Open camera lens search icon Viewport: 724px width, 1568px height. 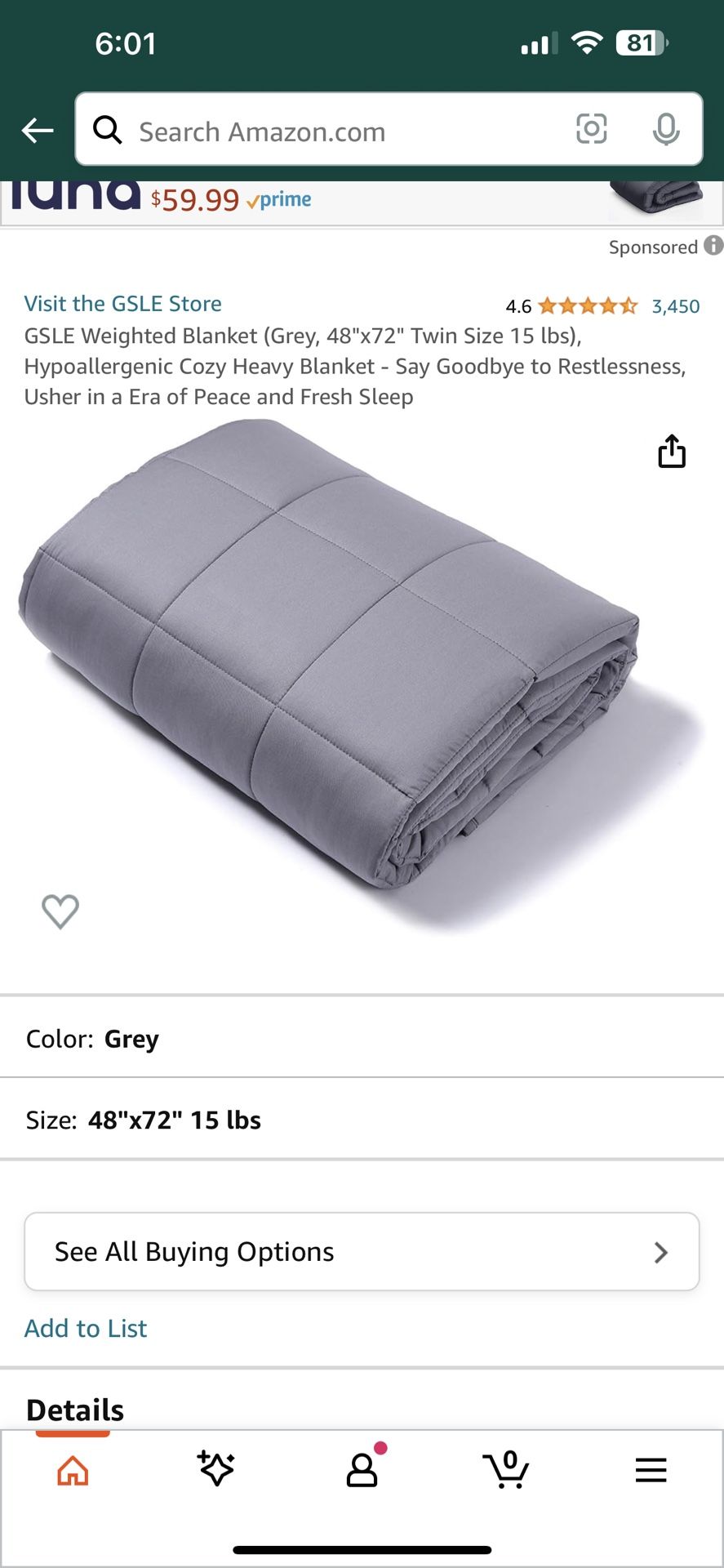[x=591, y=129]
